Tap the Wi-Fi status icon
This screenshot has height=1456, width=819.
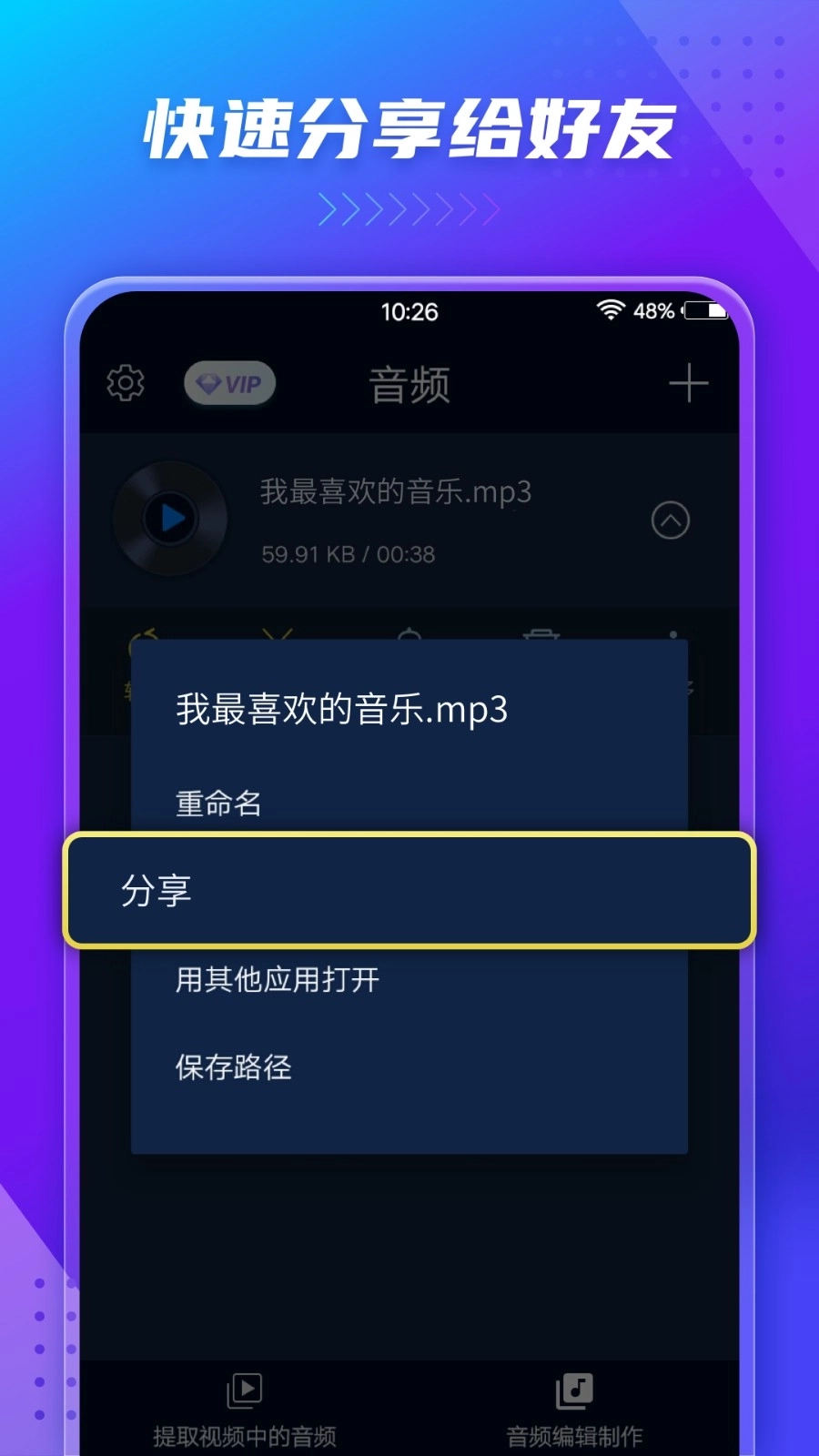point(612,310)
